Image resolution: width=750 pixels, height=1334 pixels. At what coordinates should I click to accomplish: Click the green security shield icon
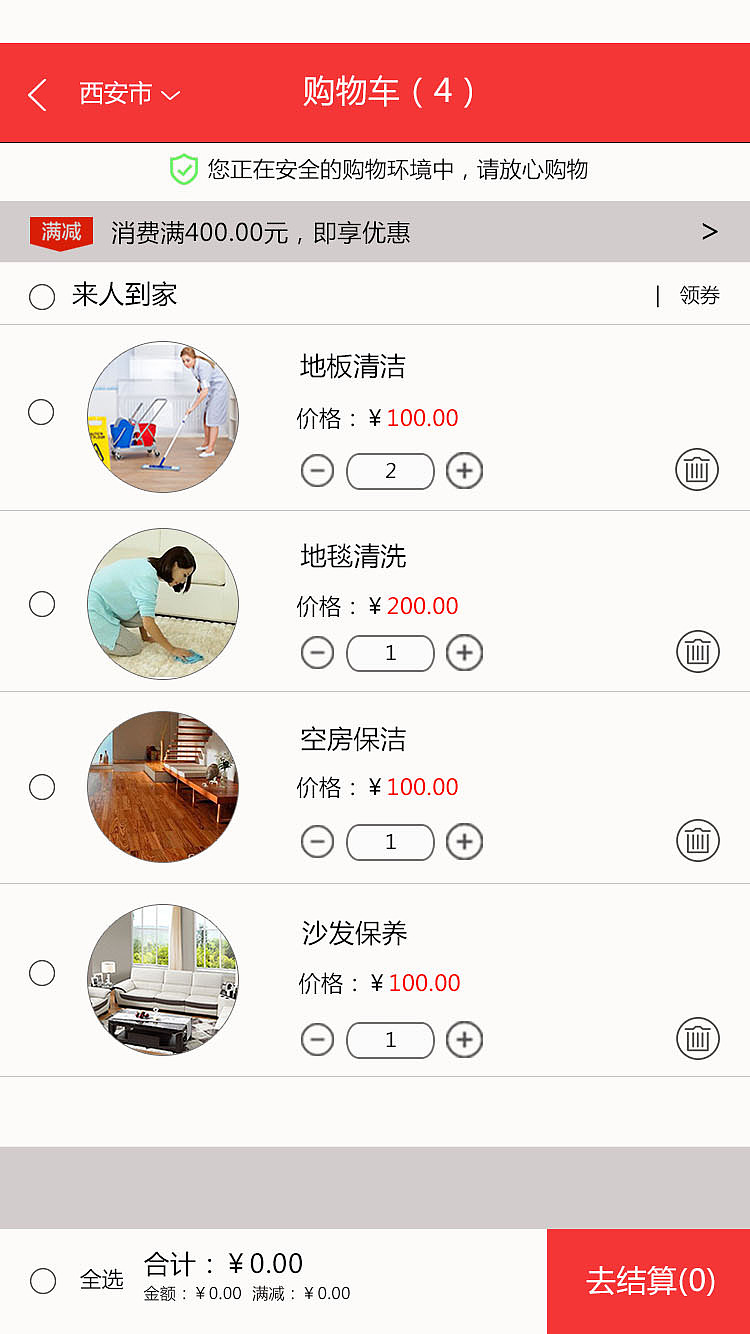click(x=186, y=170)
